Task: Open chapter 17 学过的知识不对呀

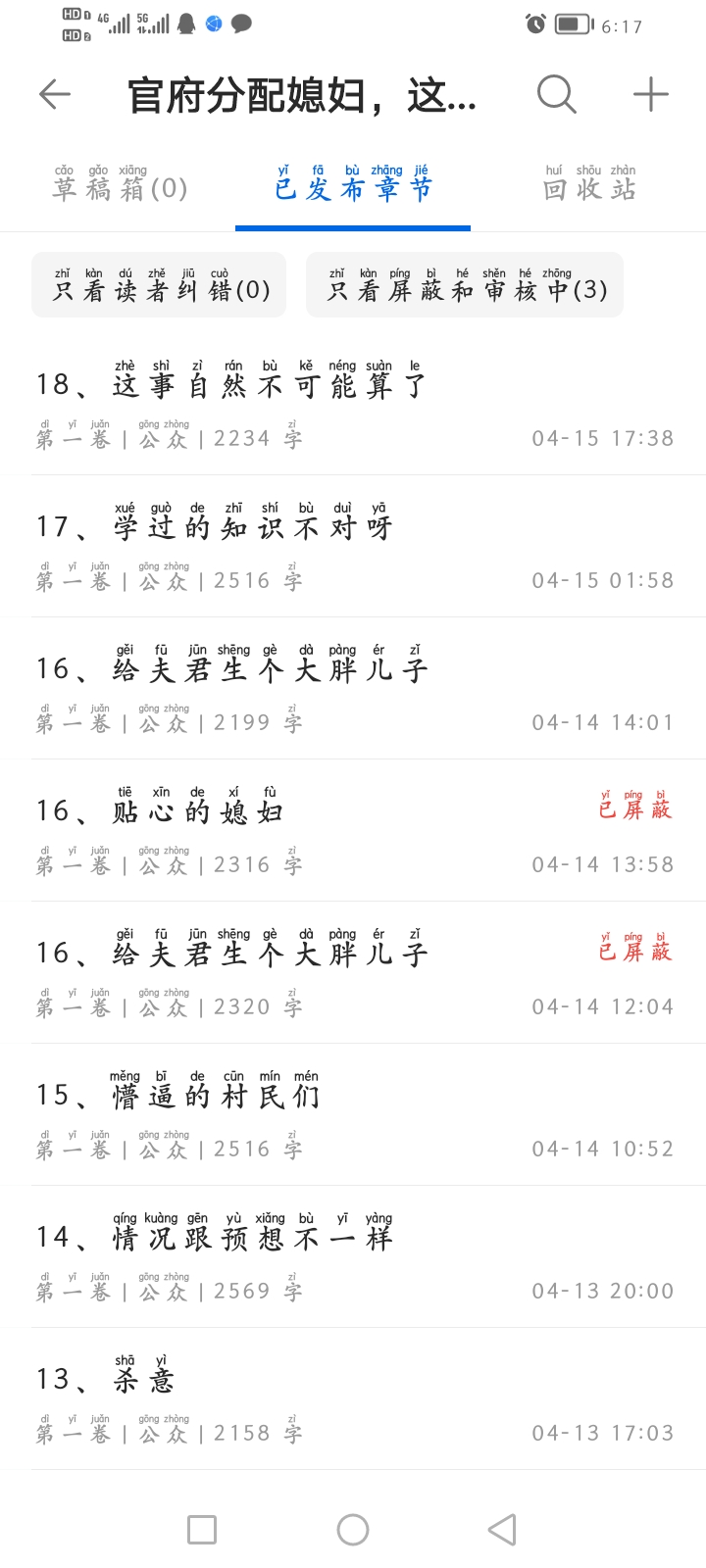Action: click(353, 546)
